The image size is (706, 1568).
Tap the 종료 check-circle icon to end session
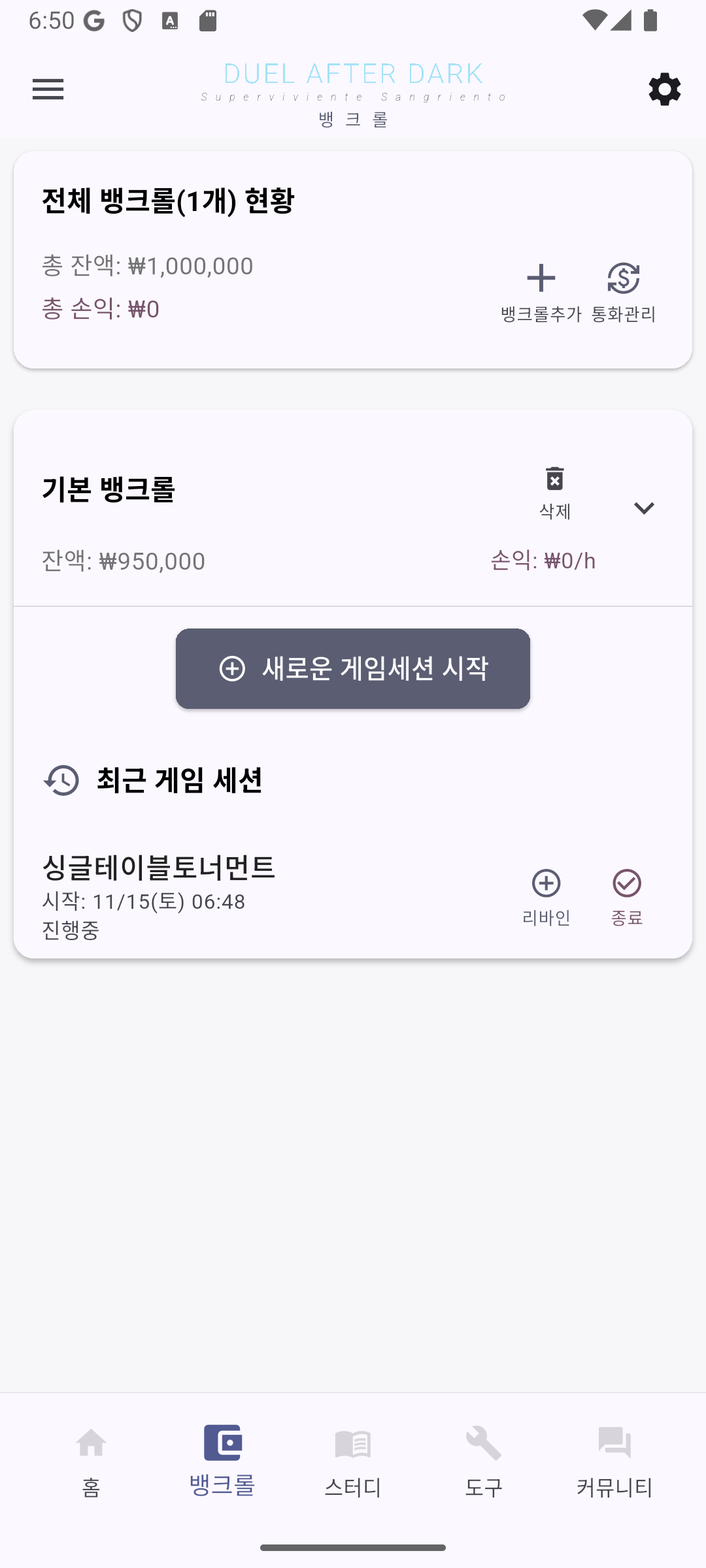(x=626, y=884)
